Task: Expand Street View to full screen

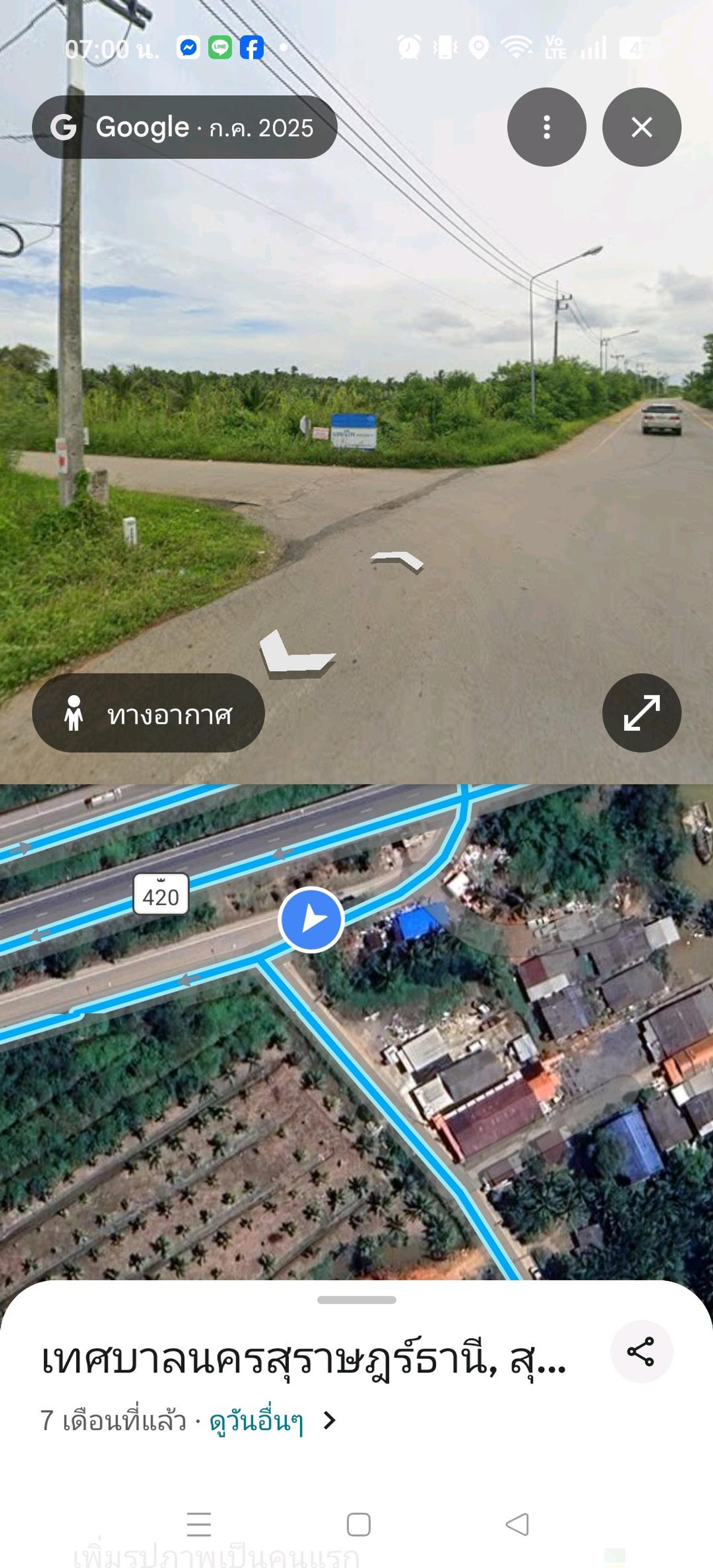Action: click(x=641, y=712)
